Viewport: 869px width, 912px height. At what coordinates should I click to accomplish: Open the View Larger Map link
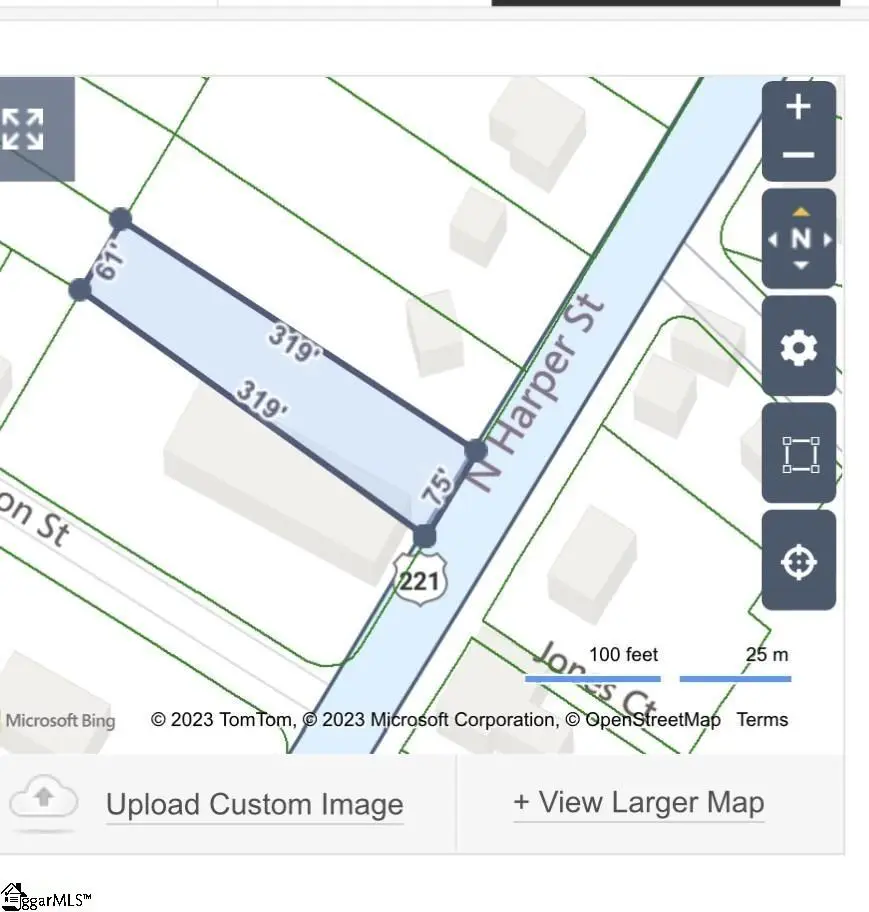pyautogui.click(x=638, y=802)
